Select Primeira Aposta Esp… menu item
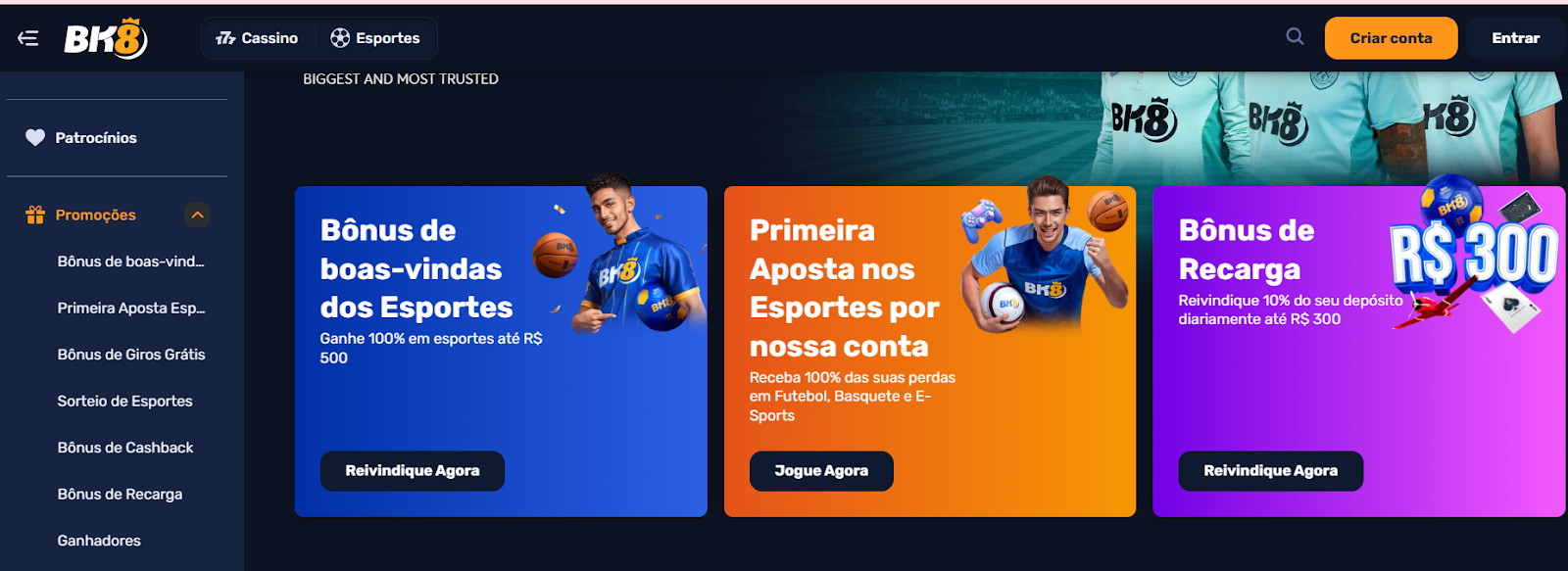Image resolution: width=1568 pixels, height=571 pixels. (130, 308)
